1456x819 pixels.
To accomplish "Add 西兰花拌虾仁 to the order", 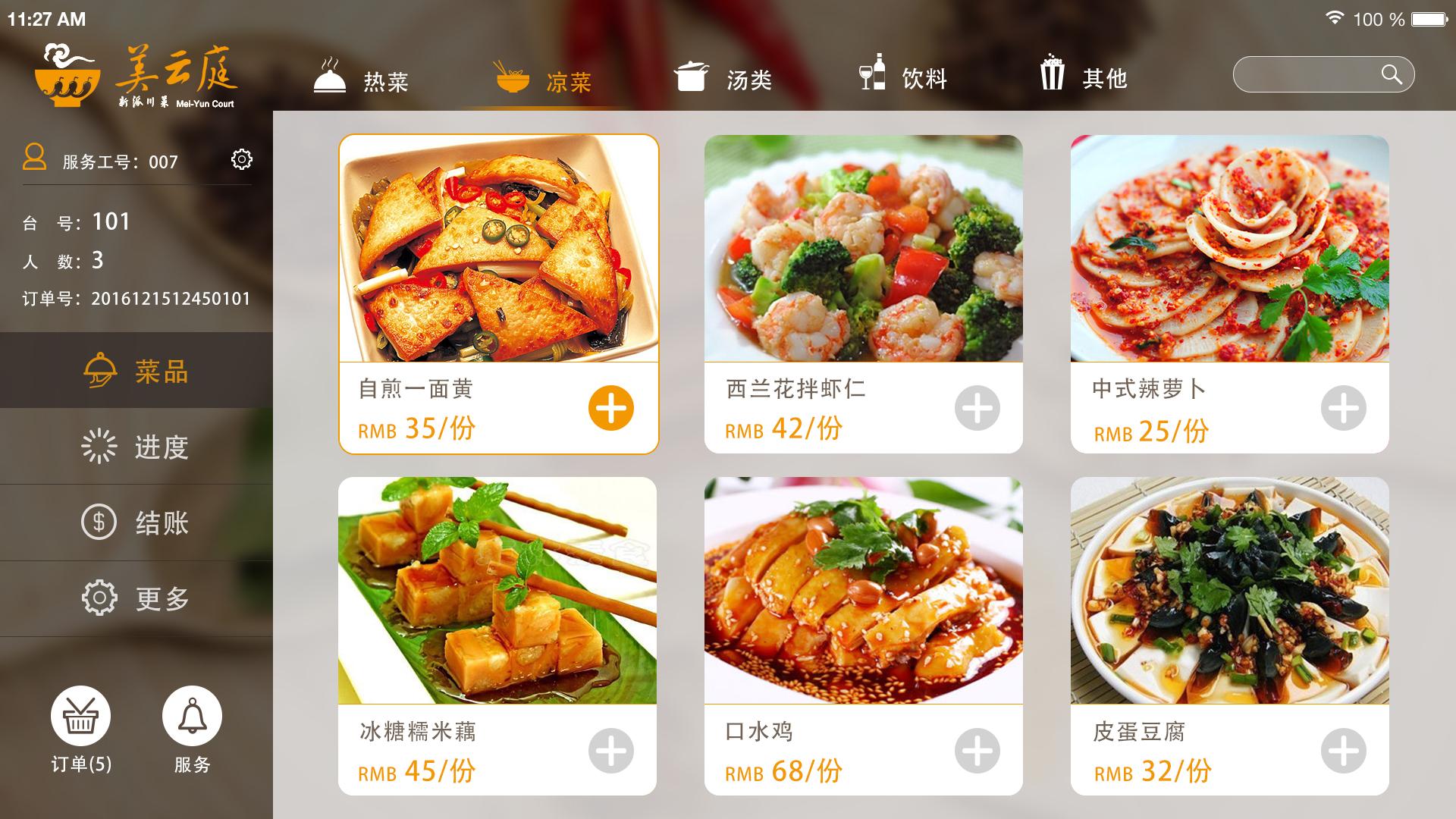I will click(977, 408).
